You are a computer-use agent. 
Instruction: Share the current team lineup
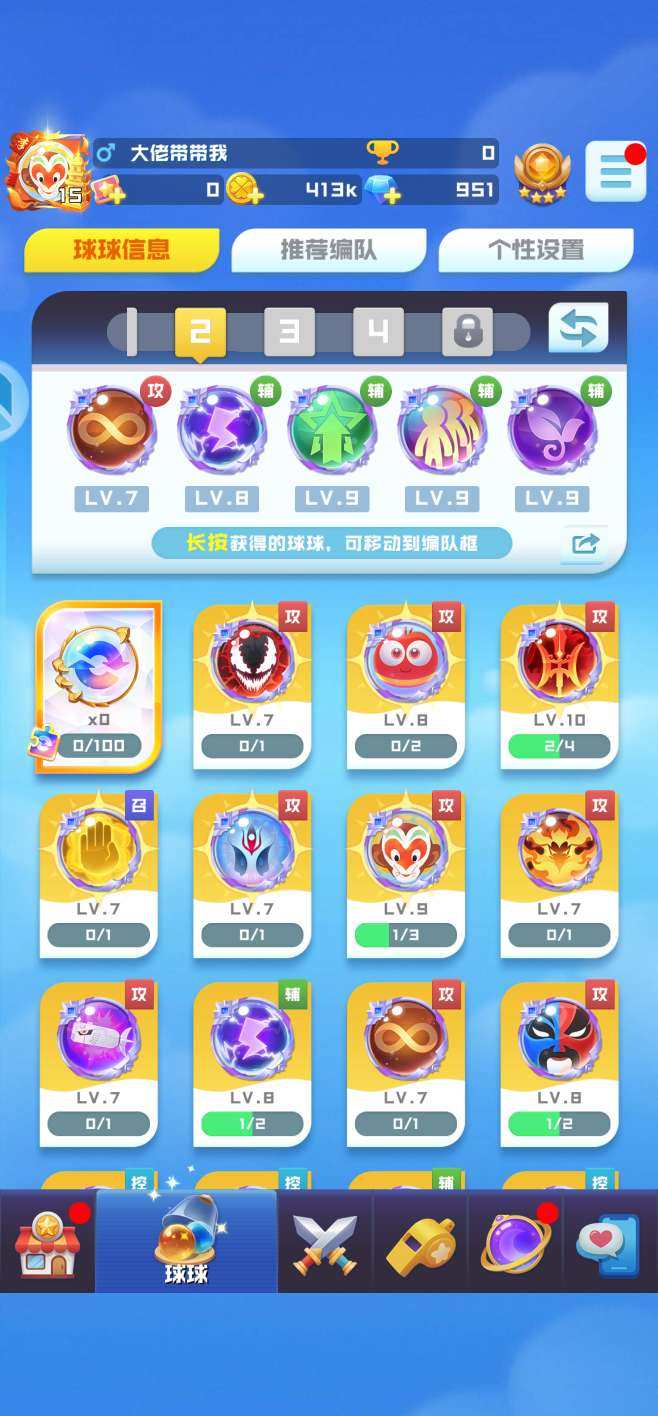[x=585, y=544]
